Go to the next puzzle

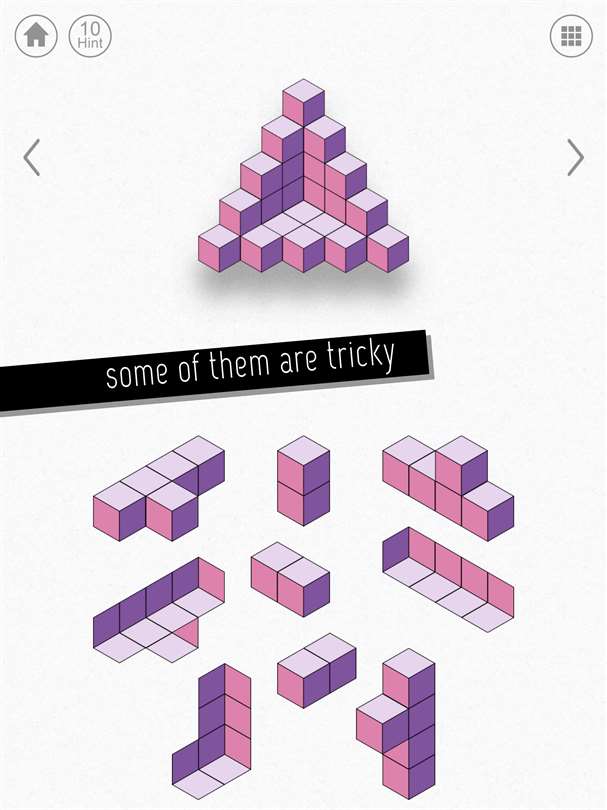coord(575,158)
